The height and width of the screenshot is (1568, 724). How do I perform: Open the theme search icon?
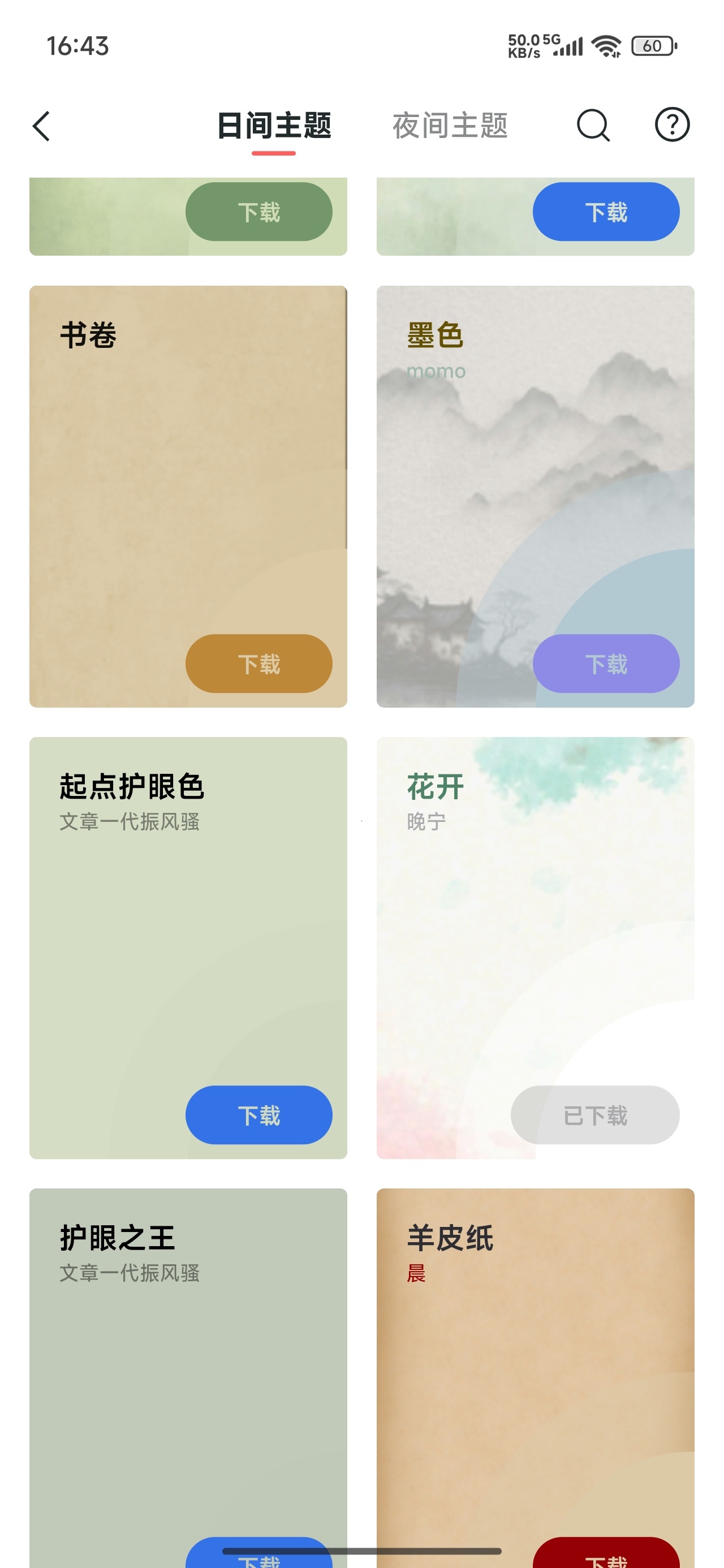click(593, 126)
